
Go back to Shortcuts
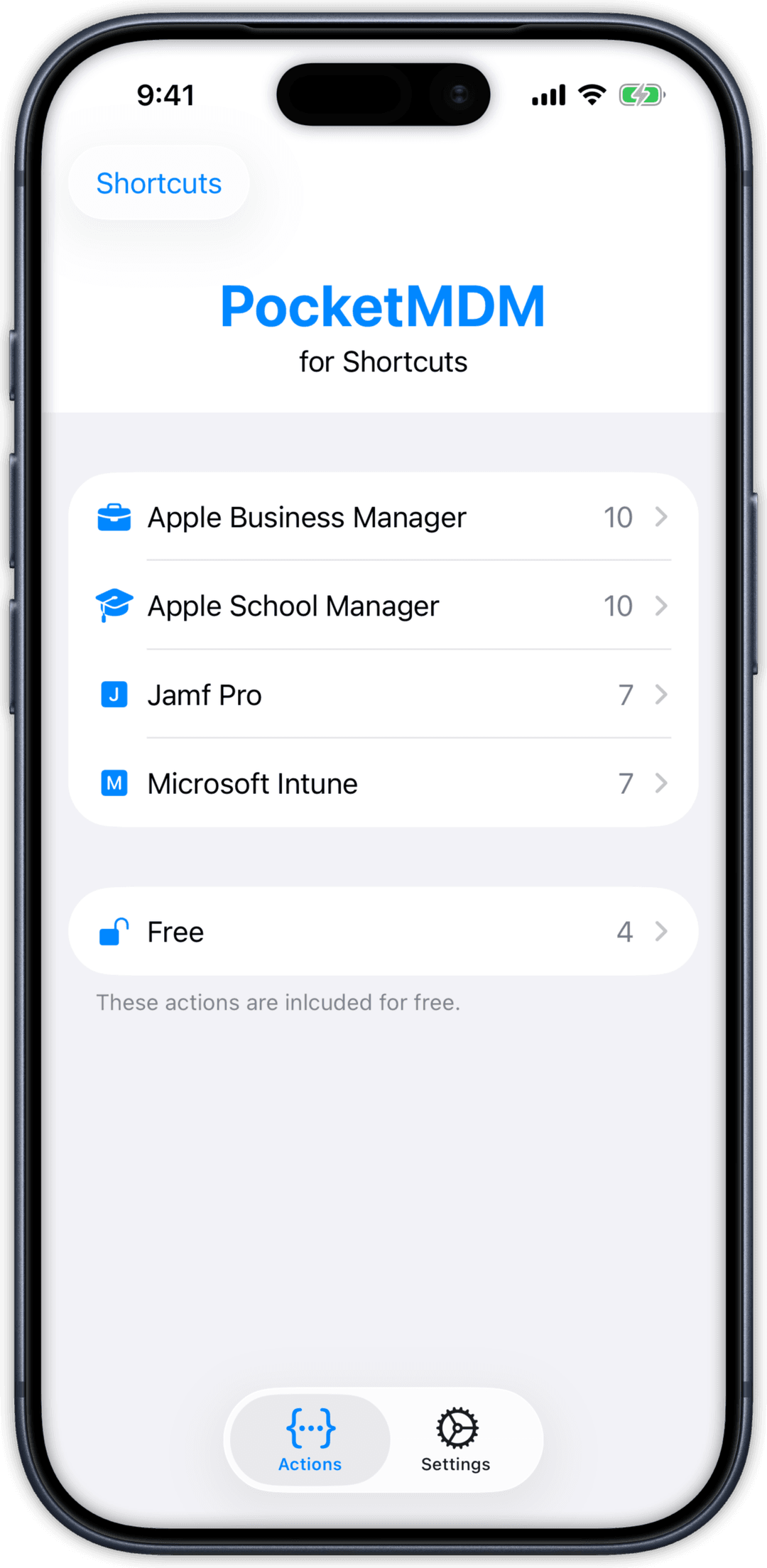click(x=159, y=183)
